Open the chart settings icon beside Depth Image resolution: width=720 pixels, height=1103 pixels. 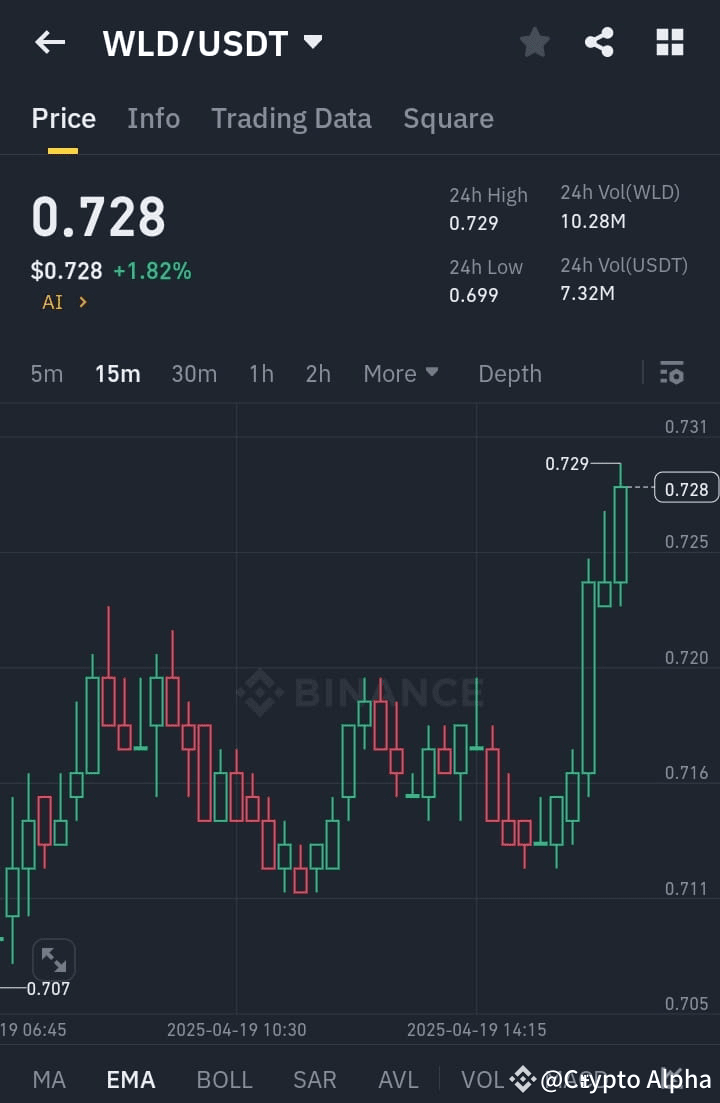point(672,373)
